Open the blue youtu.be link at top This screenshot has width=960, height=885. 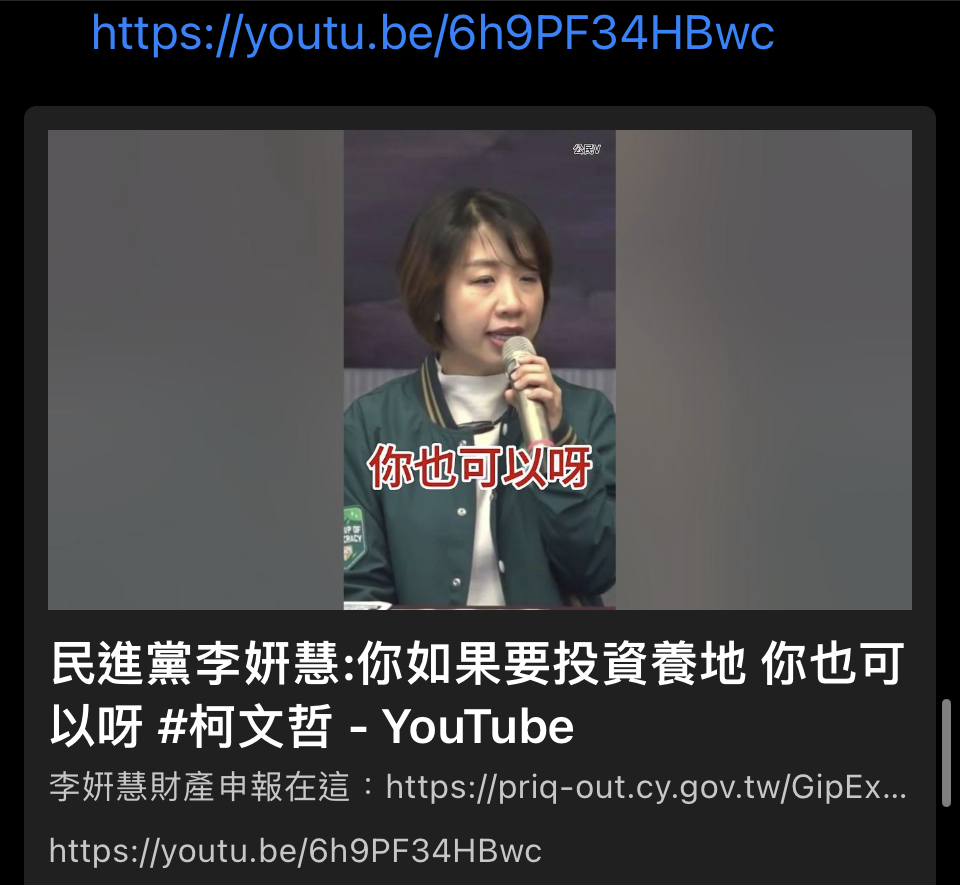pyautogui.click(x=432, y=34)
